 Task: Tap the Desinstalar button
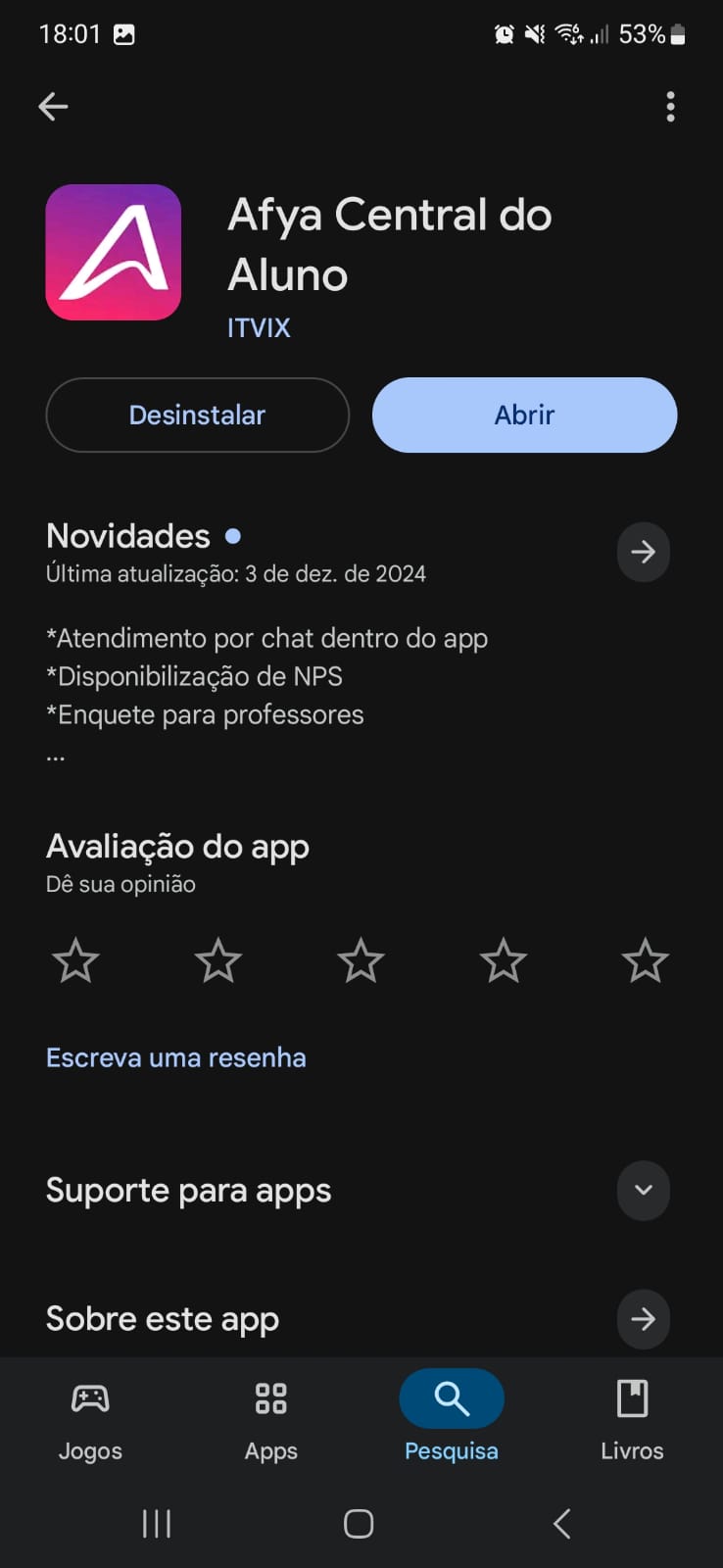click(197, 415)
